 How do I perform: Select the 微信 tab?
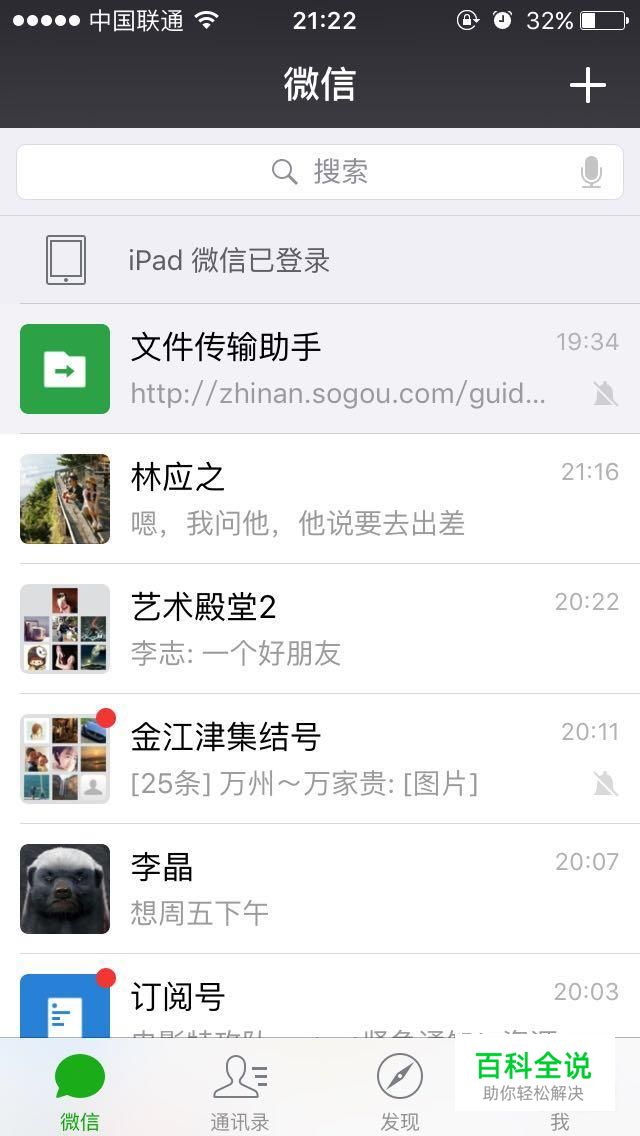[80, 1090]
